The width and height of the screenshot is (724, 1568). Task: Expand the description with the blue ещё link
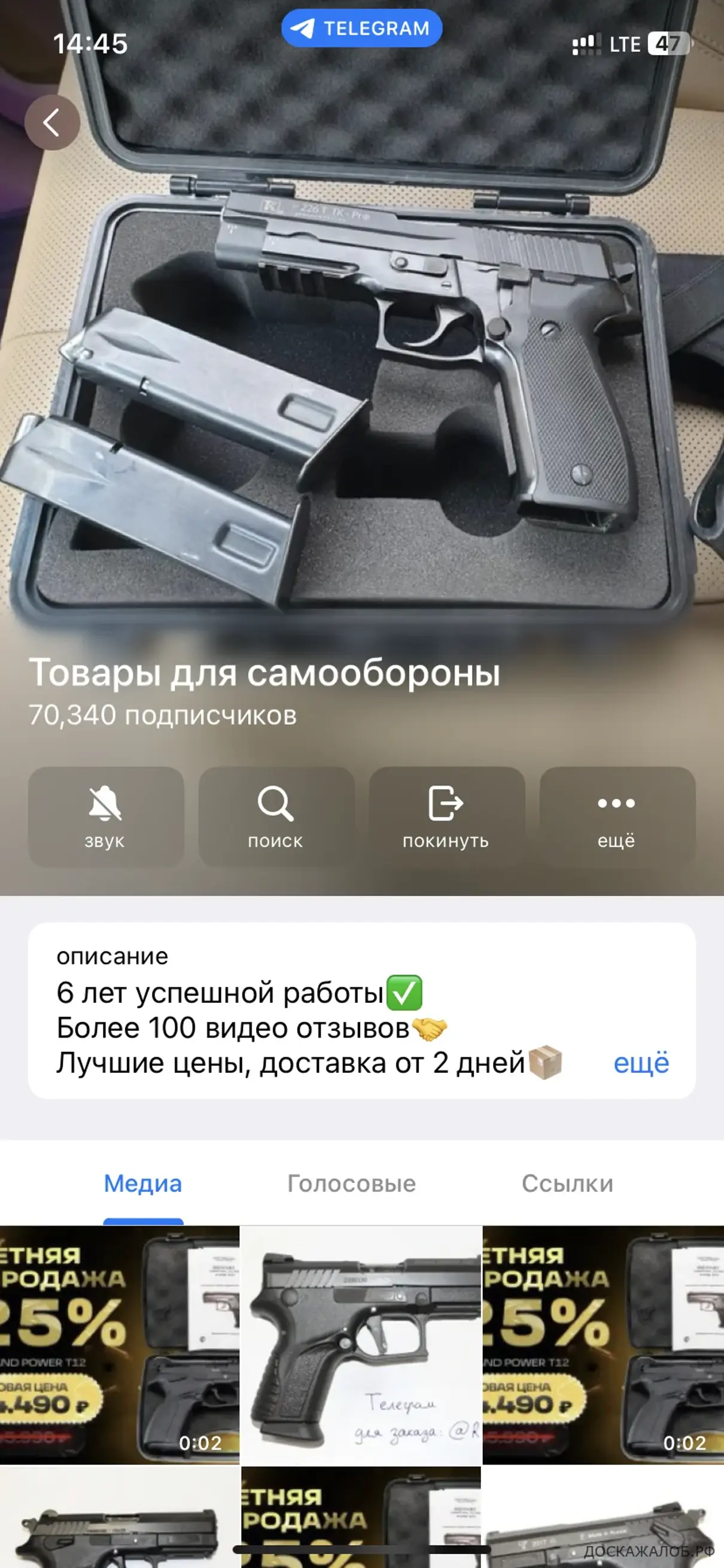coord(641,1063)
